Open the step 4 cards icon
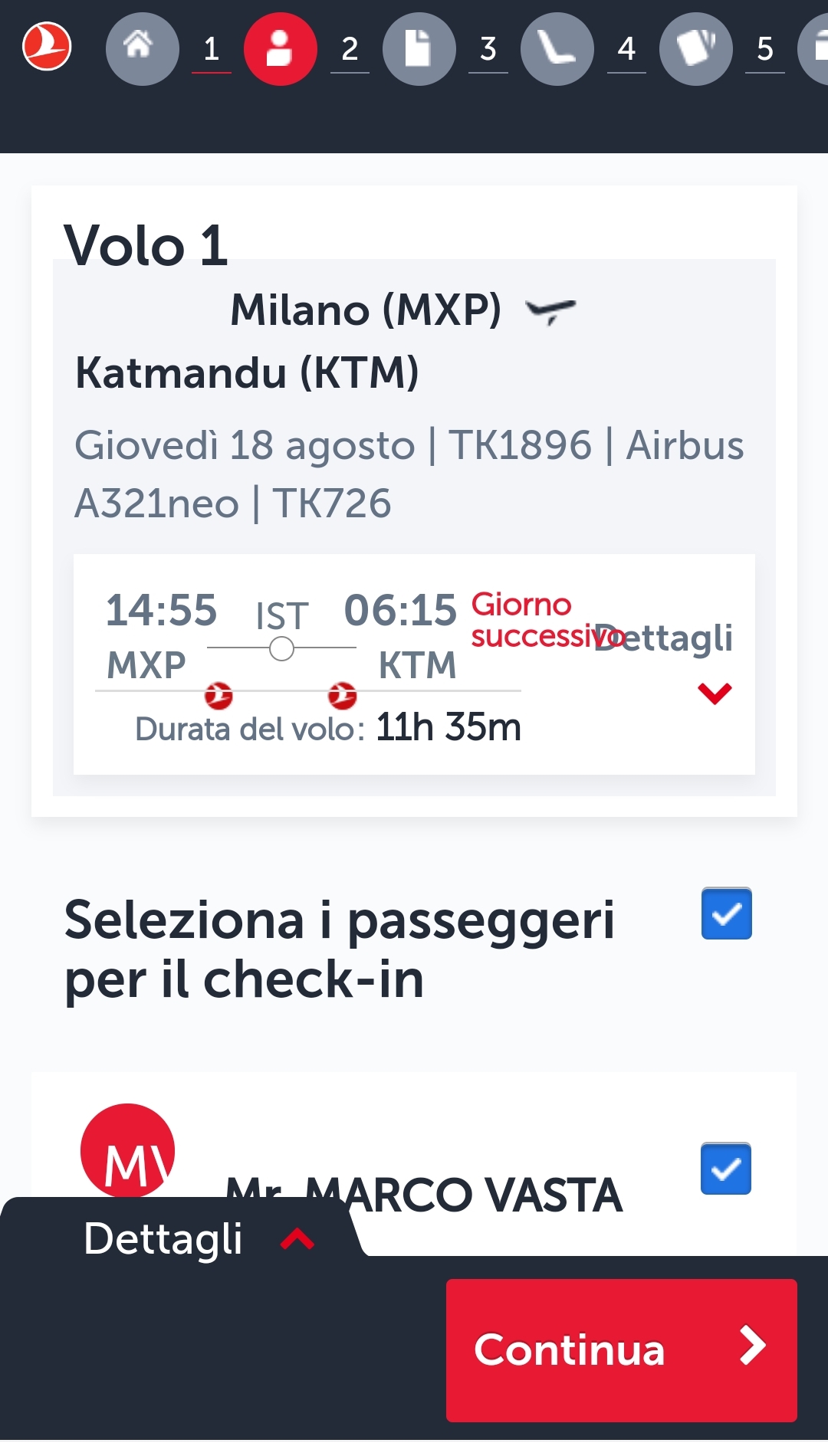The width and height of the screenshot is (828, 1456). click(696, 49)
